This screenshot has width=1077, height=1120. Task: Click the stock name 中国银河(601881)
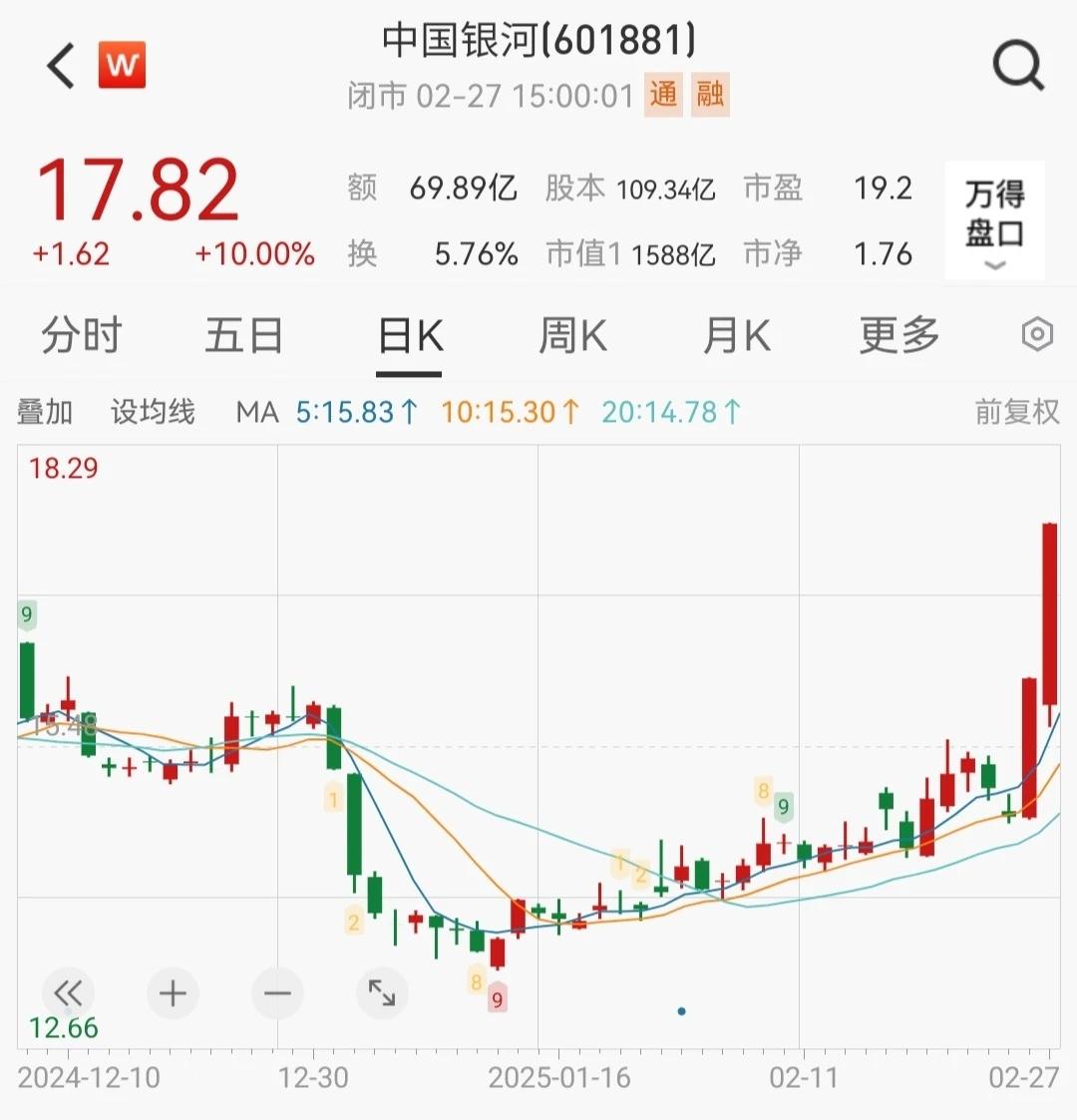point(538,42)
